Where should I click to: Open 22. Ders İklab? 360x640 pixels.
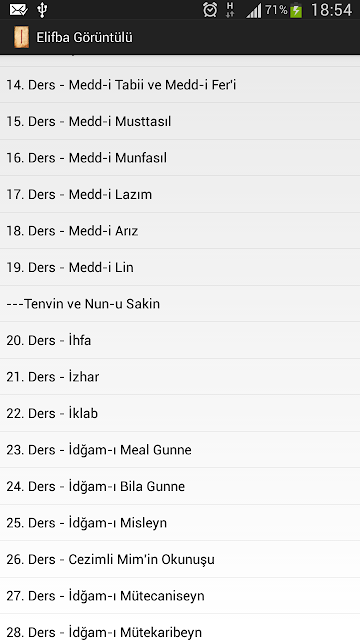180,413
